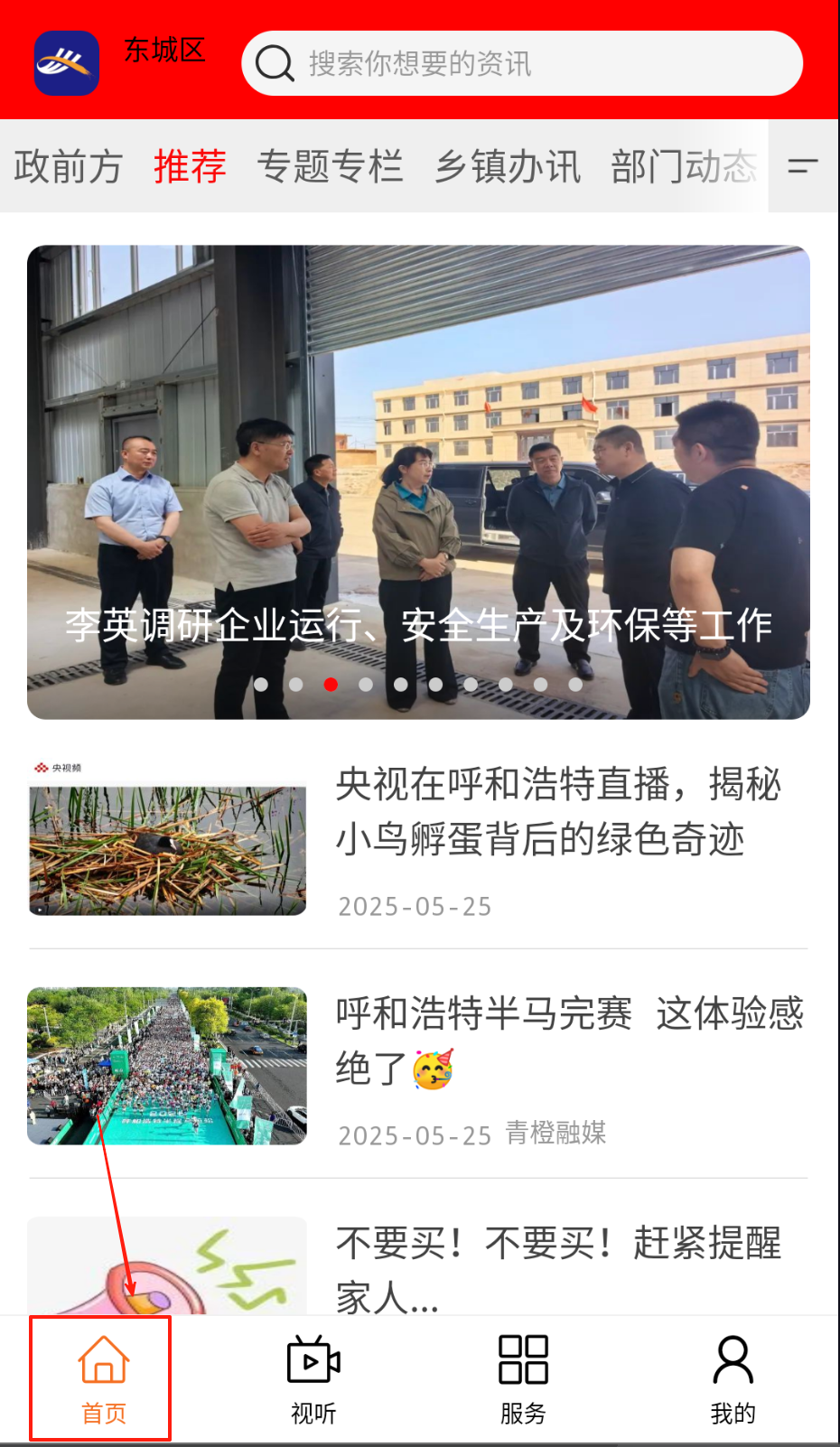
Task: Open the 服务 tab
Action: click(x=523, y=1378)
